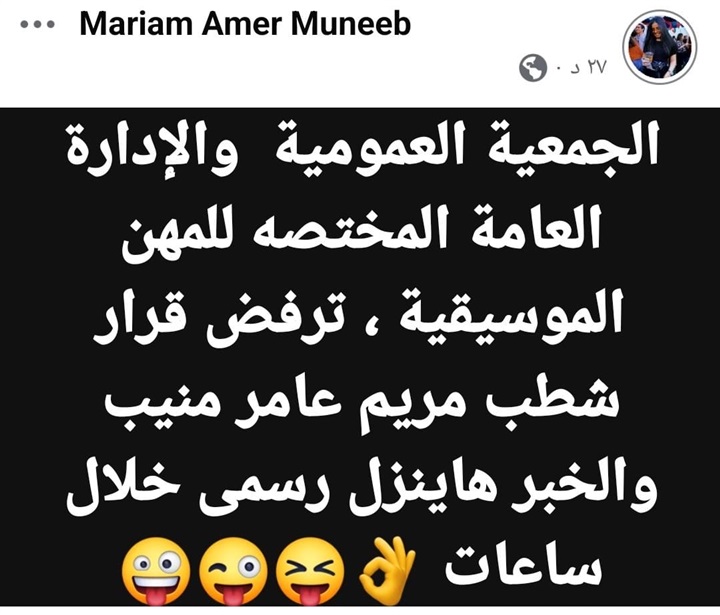Open Mariam Amer Muneeb's profile name
This screenshot has width=720, height=615.
click(x=245, y=24)
